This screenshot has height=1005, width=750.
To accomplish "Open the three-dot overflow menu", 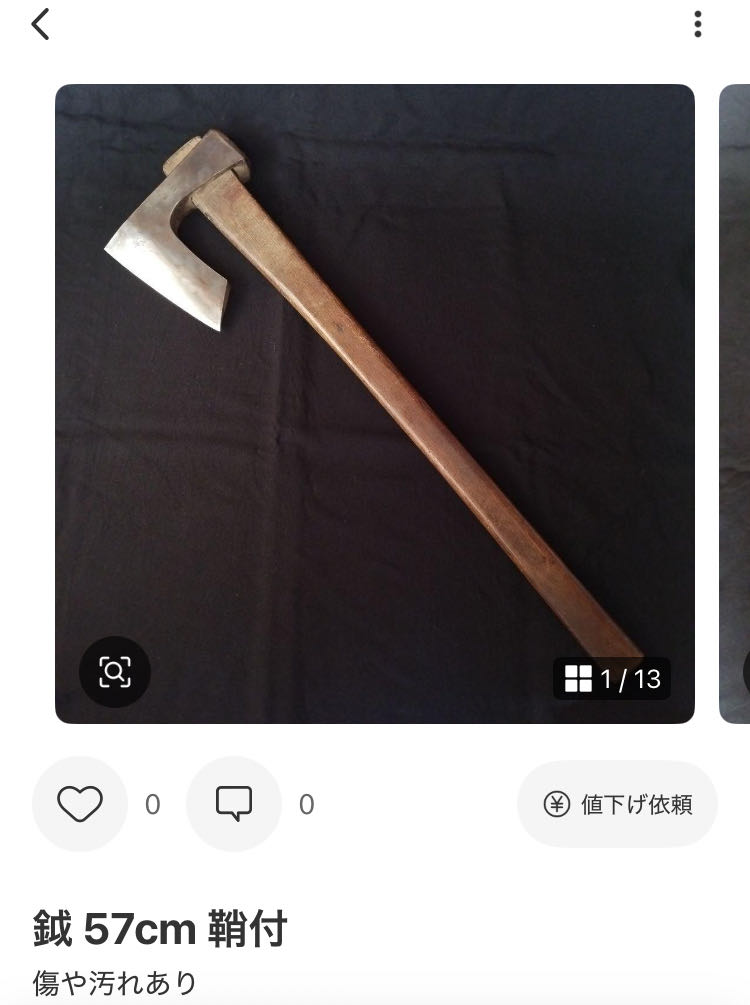I will [698, 24].
